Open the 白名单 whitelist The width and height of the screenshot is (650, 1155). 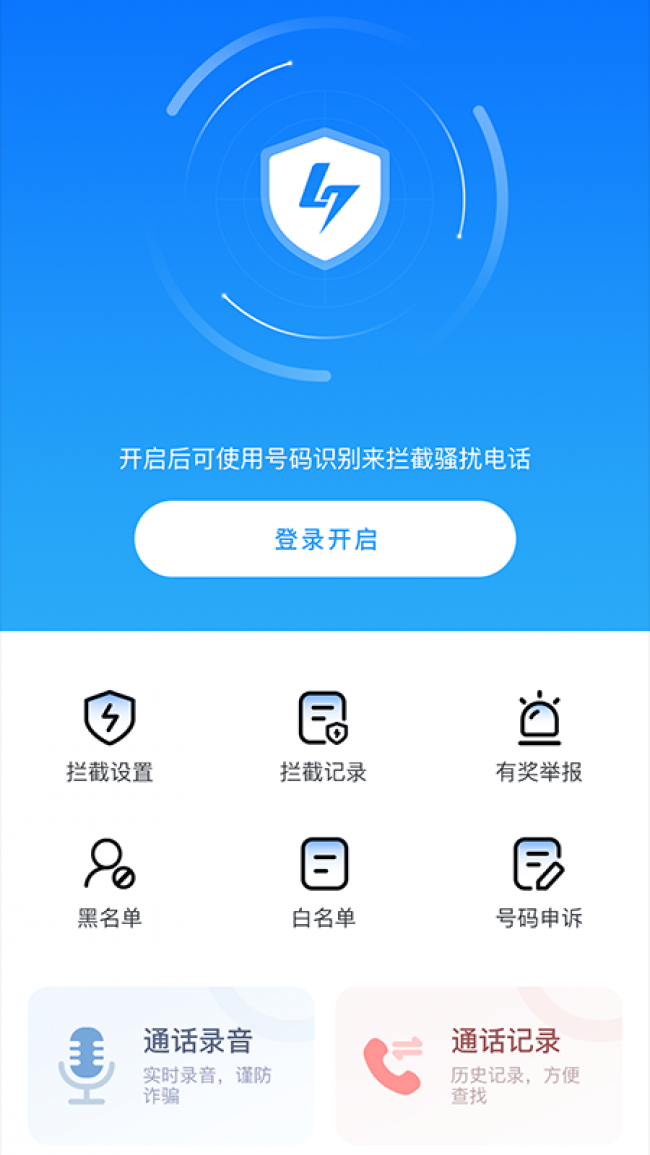click(x=323, y=882)
